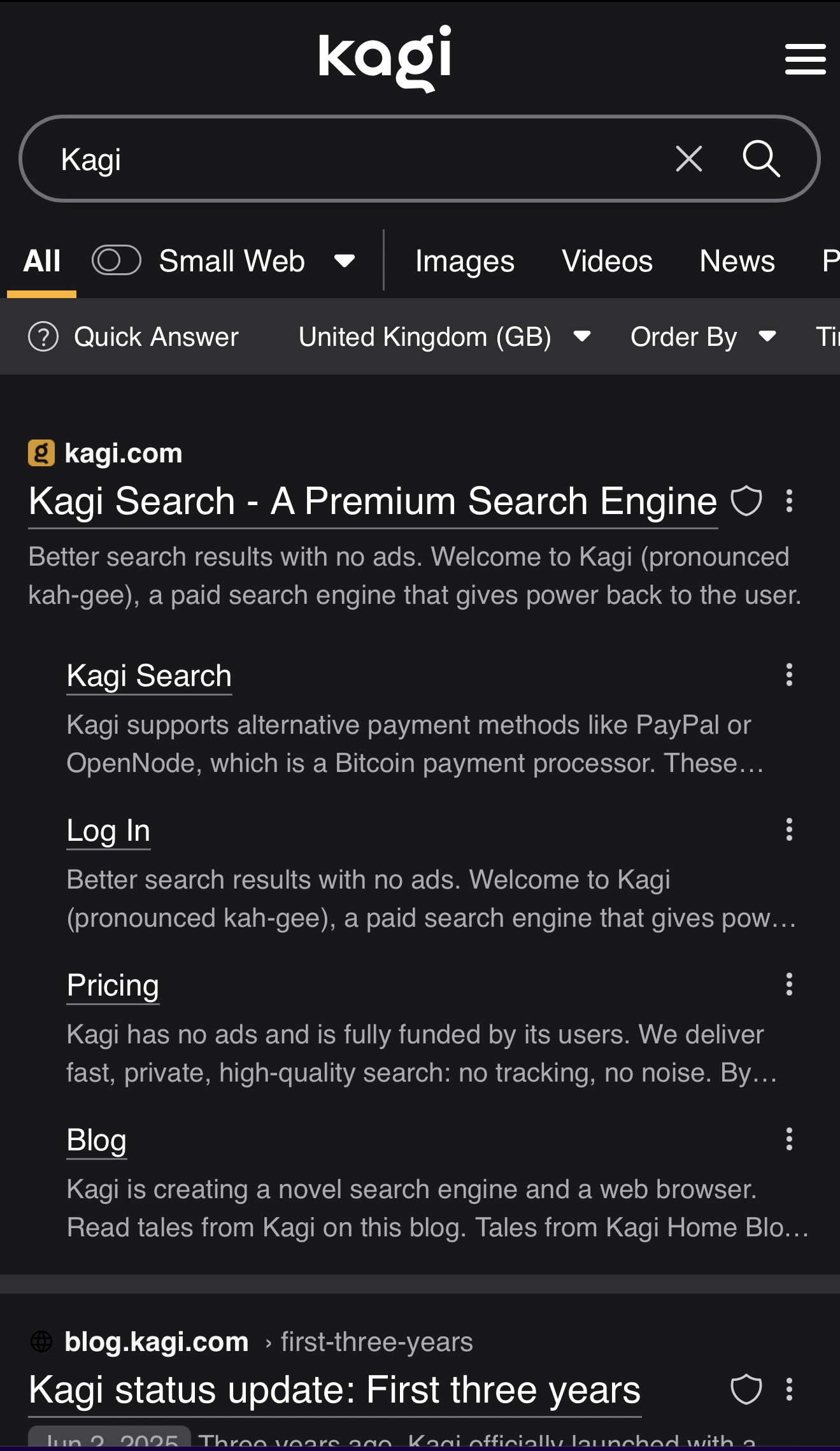Open the Blog sublink
This screenshot has width=840, height=1451.
[x=97, y=1140]
